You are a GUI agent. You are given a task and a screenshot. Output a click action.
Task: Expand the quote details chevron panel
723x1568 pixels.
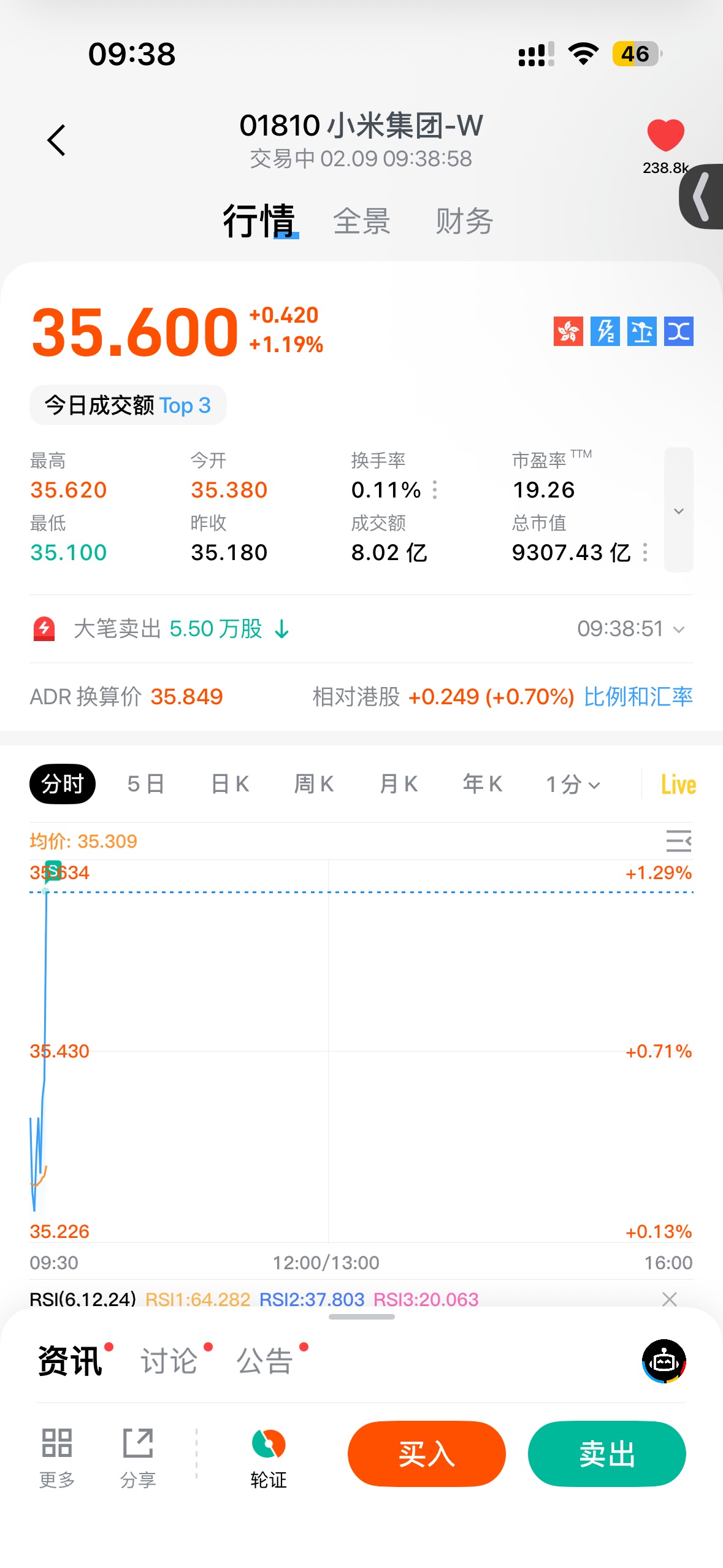tap(678, 510)
